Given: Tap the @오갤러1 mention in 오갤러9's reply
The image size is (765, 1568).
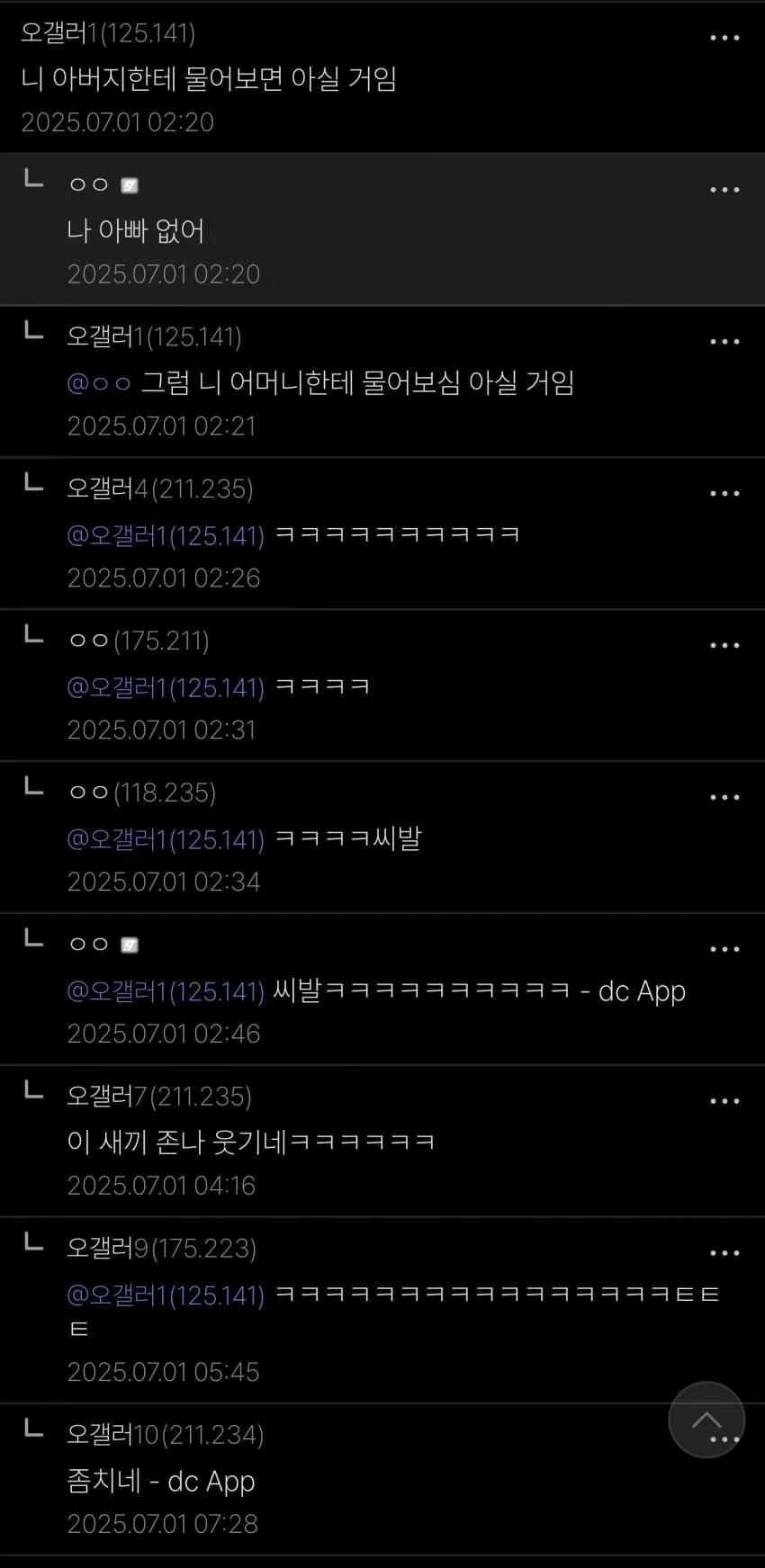Looking at the screenshot, I should point(166,1295).
